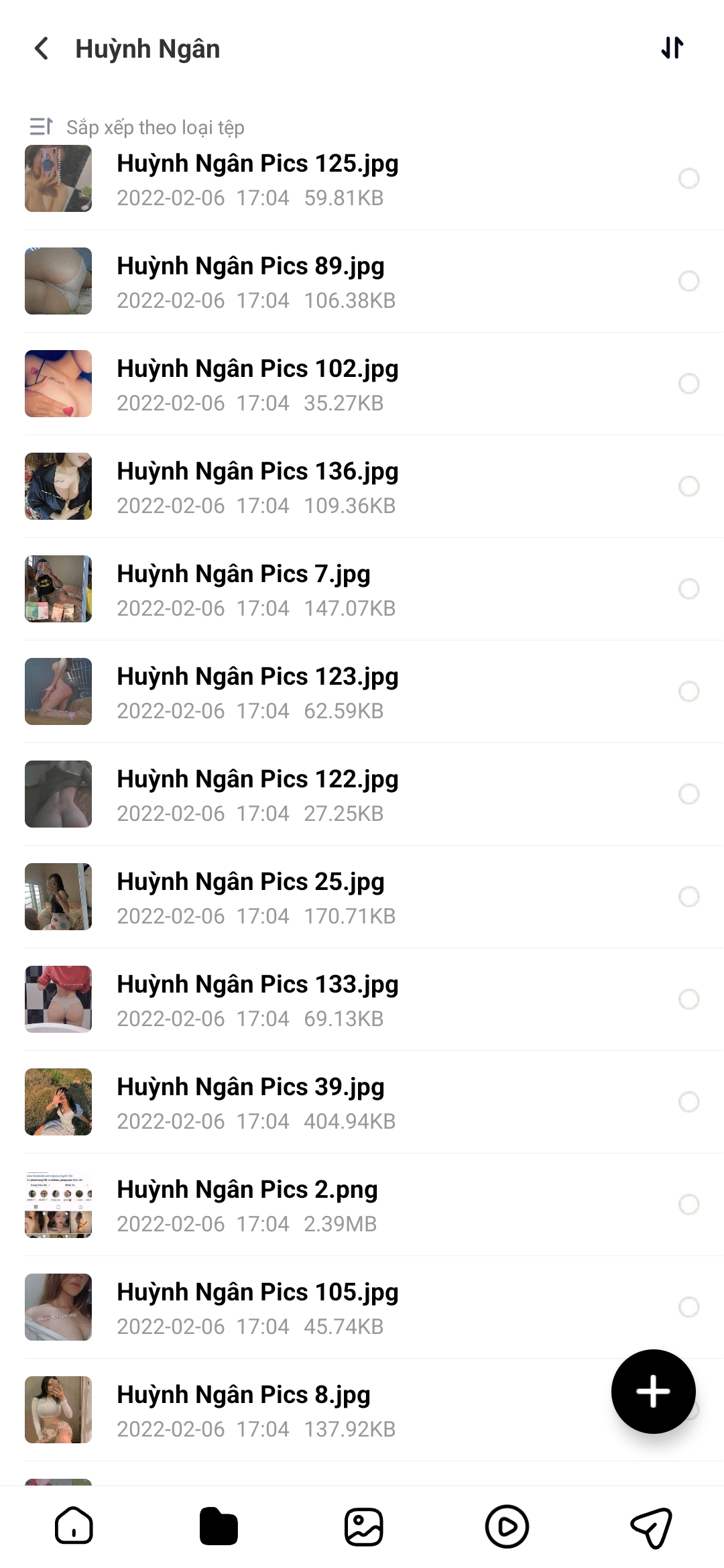Switch to the home tab
Viewport: 724px width, 1568px height.
[x=74, y=1526]
